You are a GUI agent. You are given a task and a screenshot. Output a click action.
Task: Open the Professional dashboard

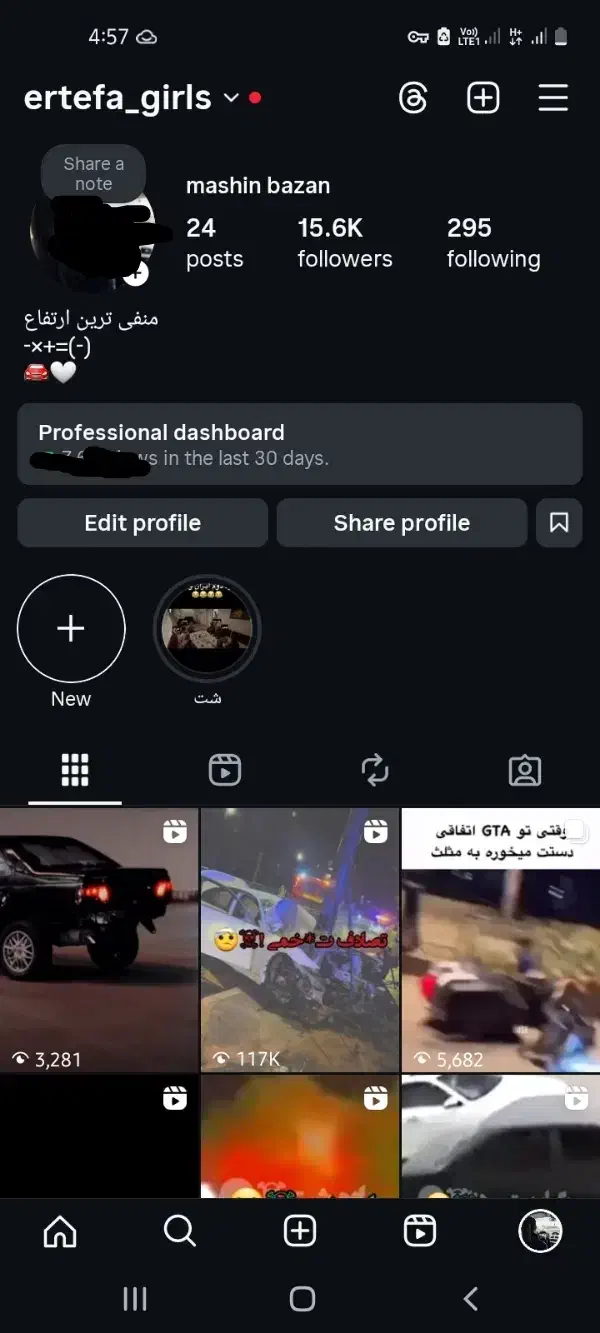[x=299, y=444]
